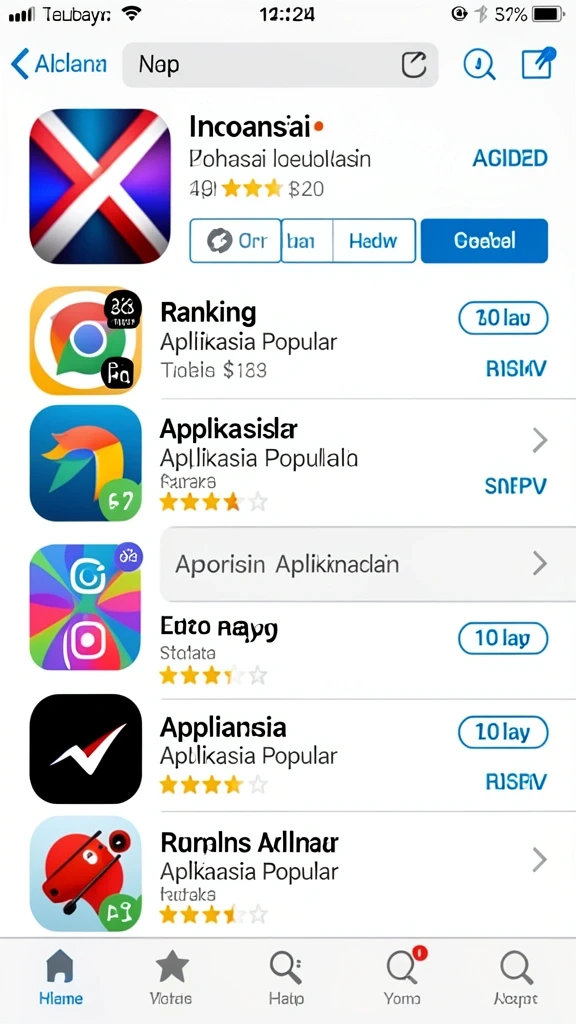
Task: Tap the Nap search field
Action: pos(280,65)
